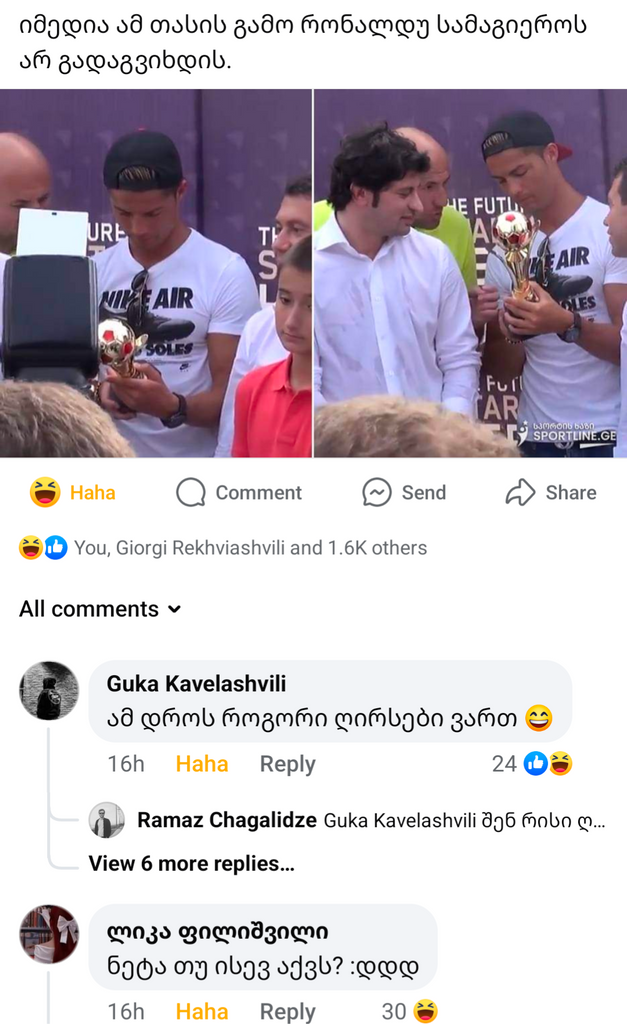The height and width of the screenshot is (1024, 627).
Task: Open the right post photo
Action: pyautogui.click(x=470, y=273)
